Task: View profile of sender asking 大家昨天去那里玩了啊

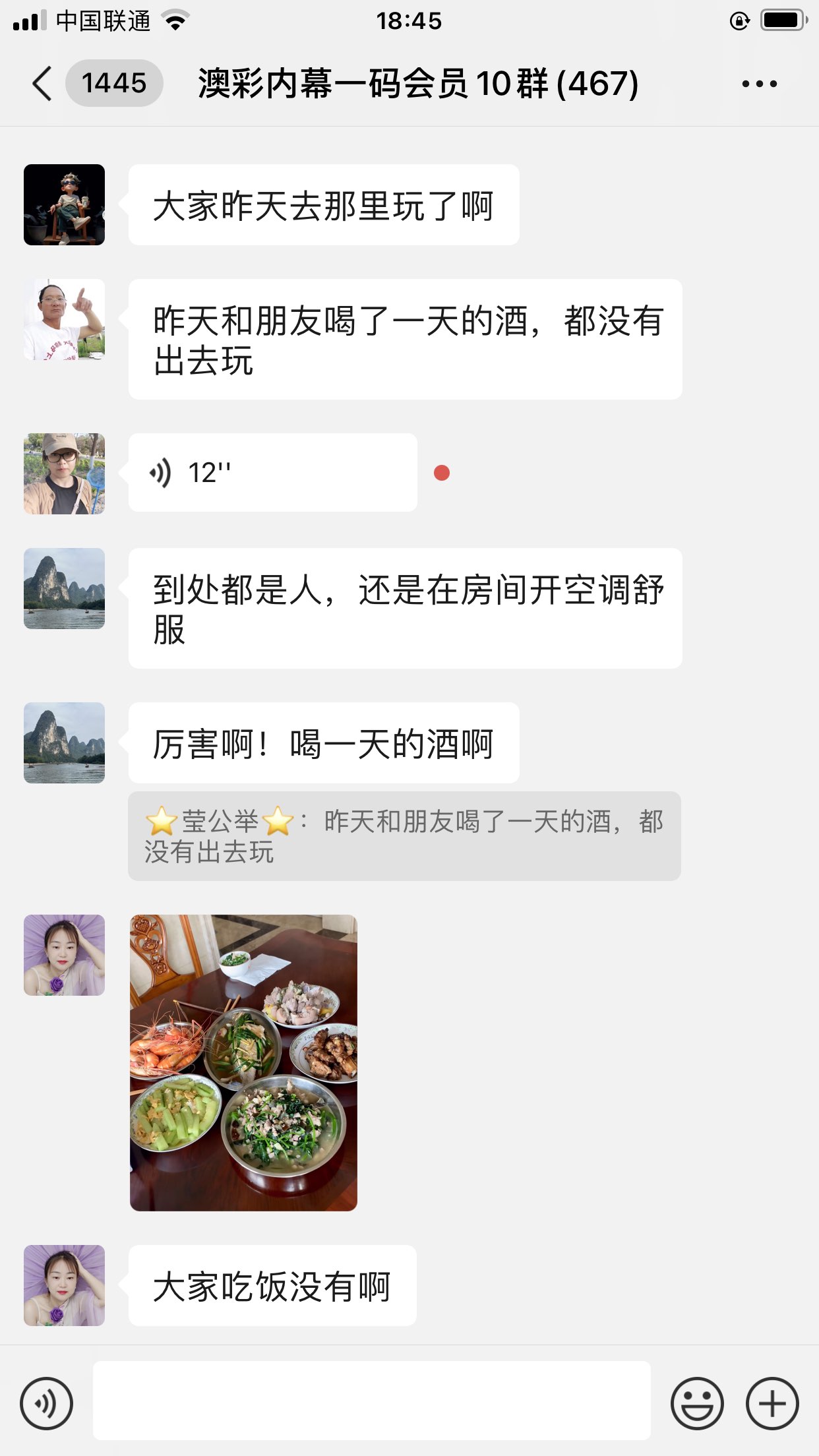Action: coord(64,204)
